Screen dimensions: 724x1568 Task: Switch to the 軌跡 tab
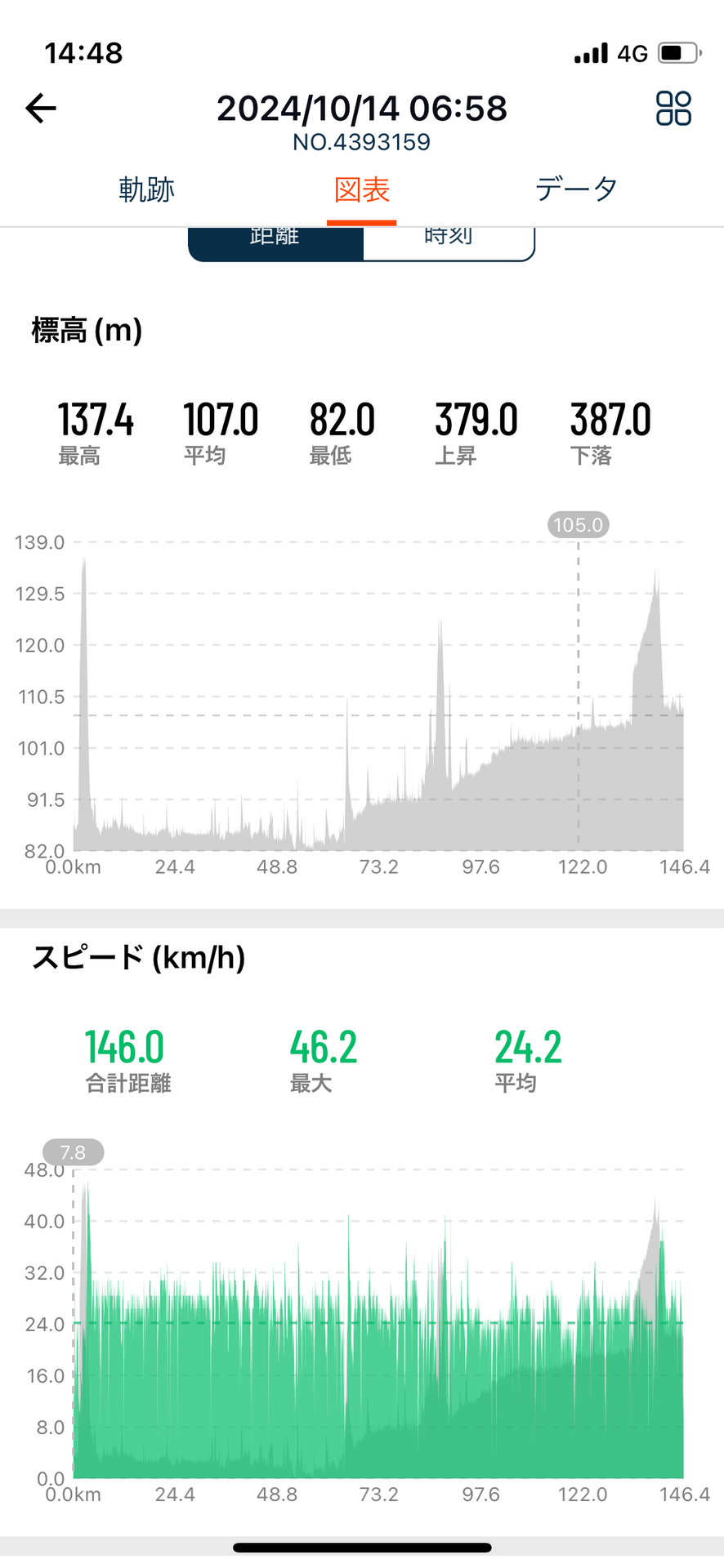(x=145, y=189)
